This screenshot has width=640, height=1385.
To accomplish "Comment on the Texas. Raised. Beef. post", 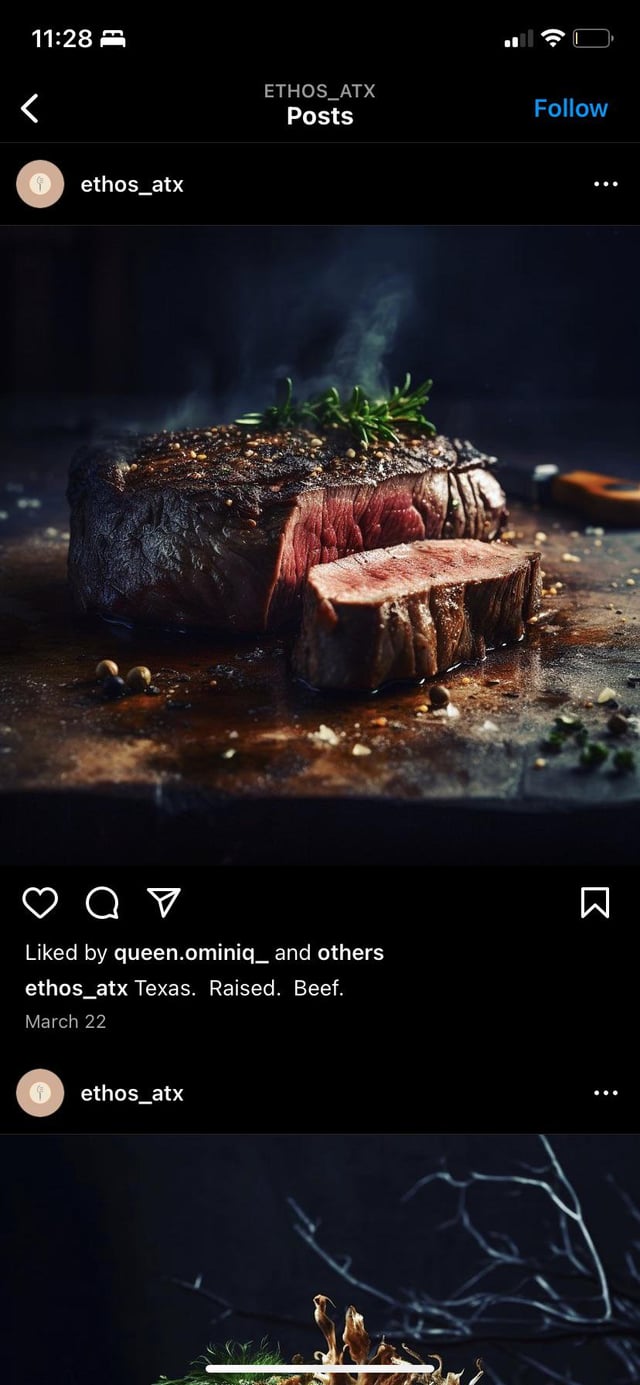I will pos(102,903).
